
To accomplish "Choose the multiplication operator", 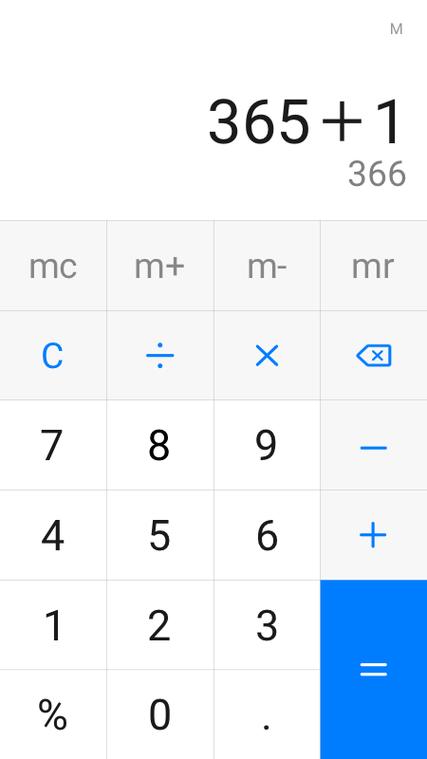I will click(267, 356).
